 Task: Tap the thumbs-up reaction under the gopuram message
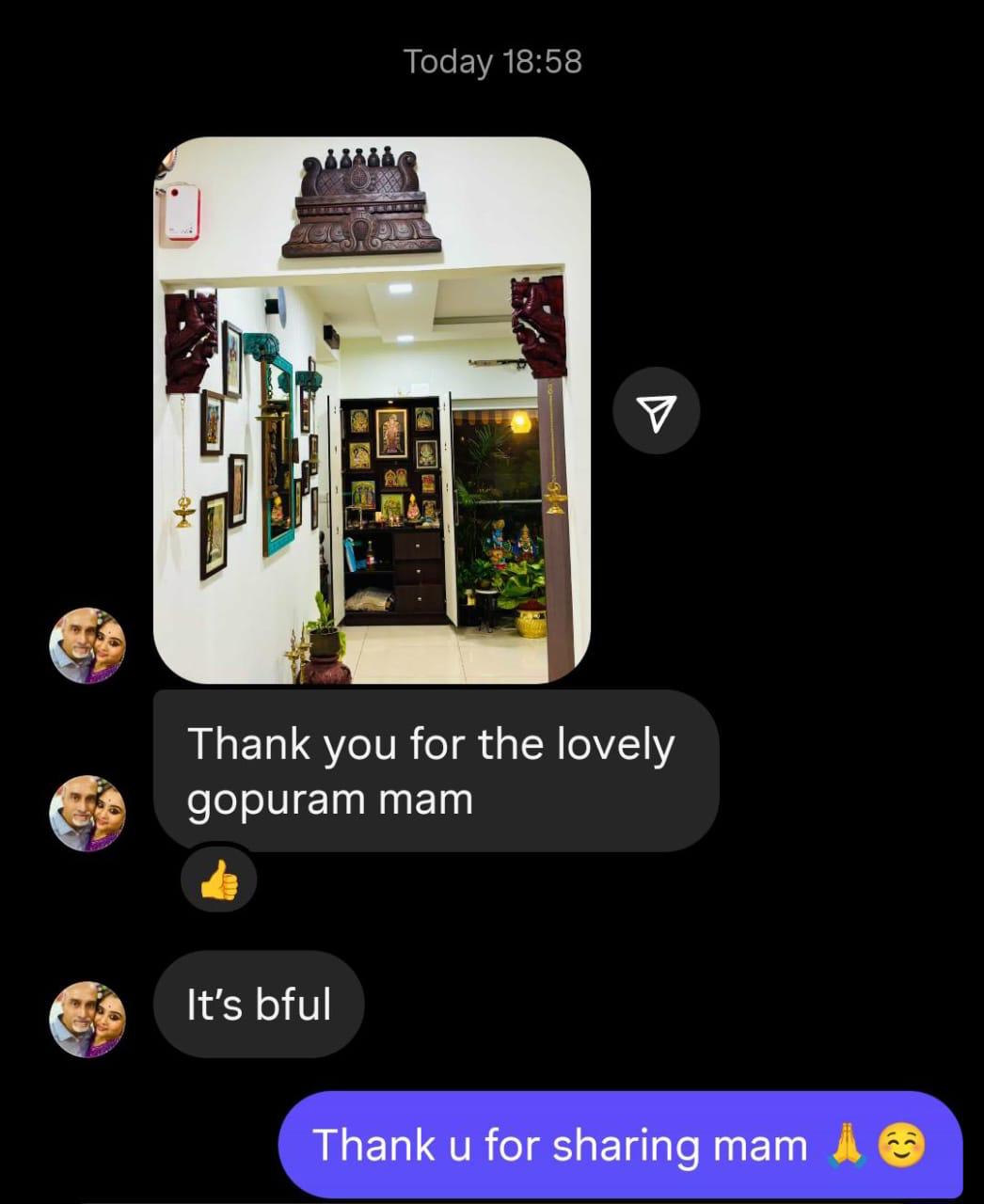coord(218,882)
